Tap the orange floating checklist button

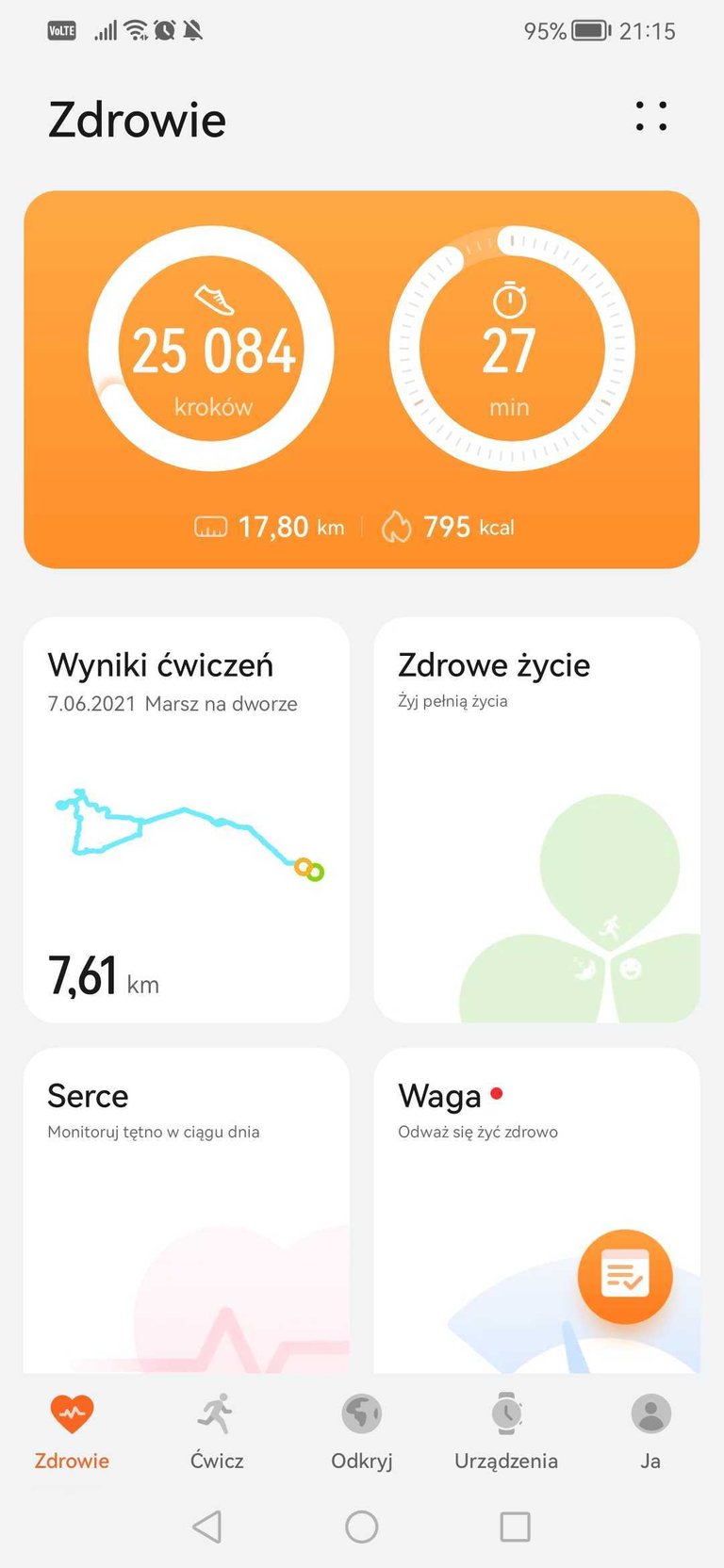pos(624,1277)
